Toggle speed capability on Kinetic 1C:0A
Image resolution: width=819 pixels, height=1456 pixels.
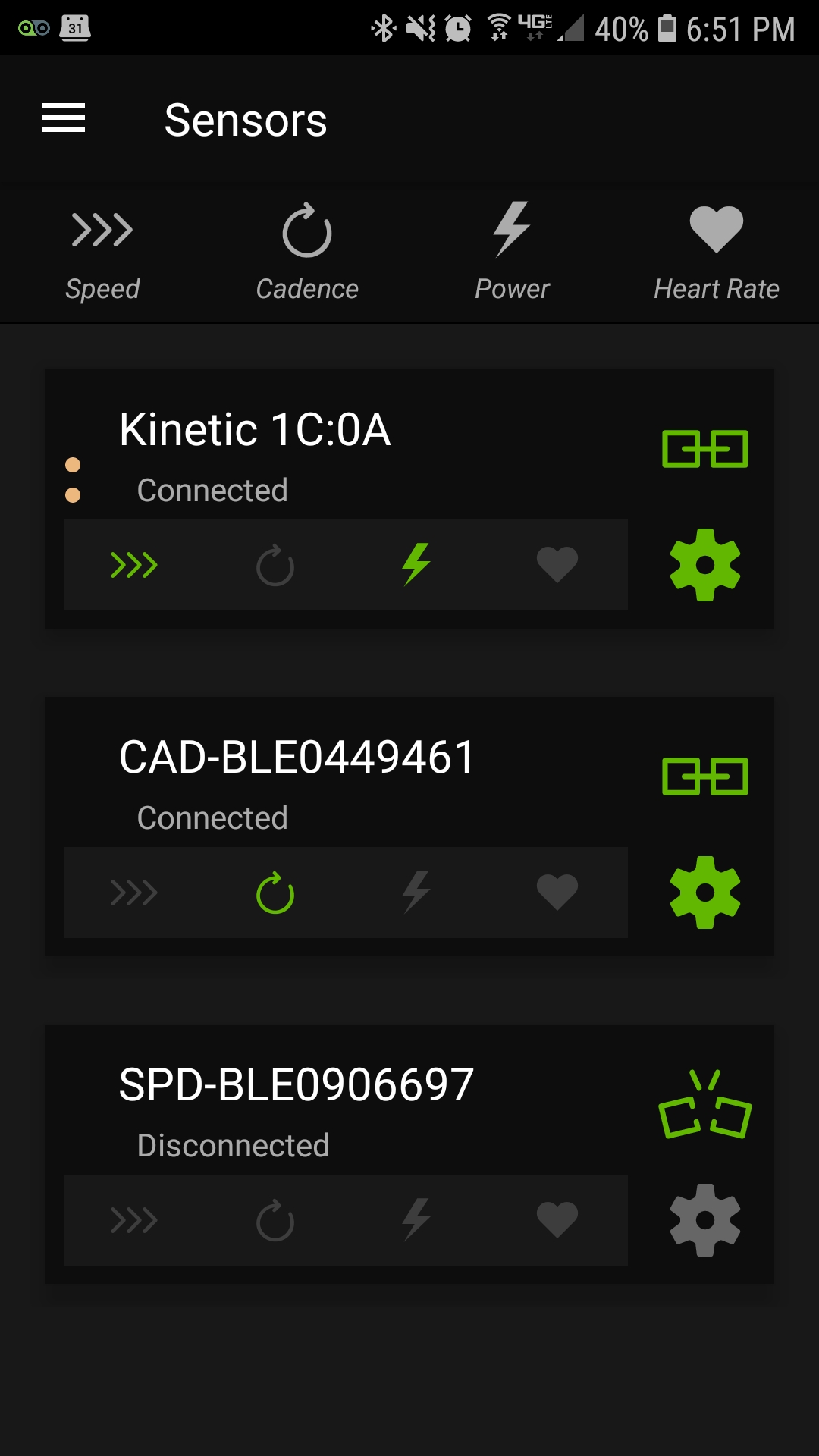[x=135, y=565]
